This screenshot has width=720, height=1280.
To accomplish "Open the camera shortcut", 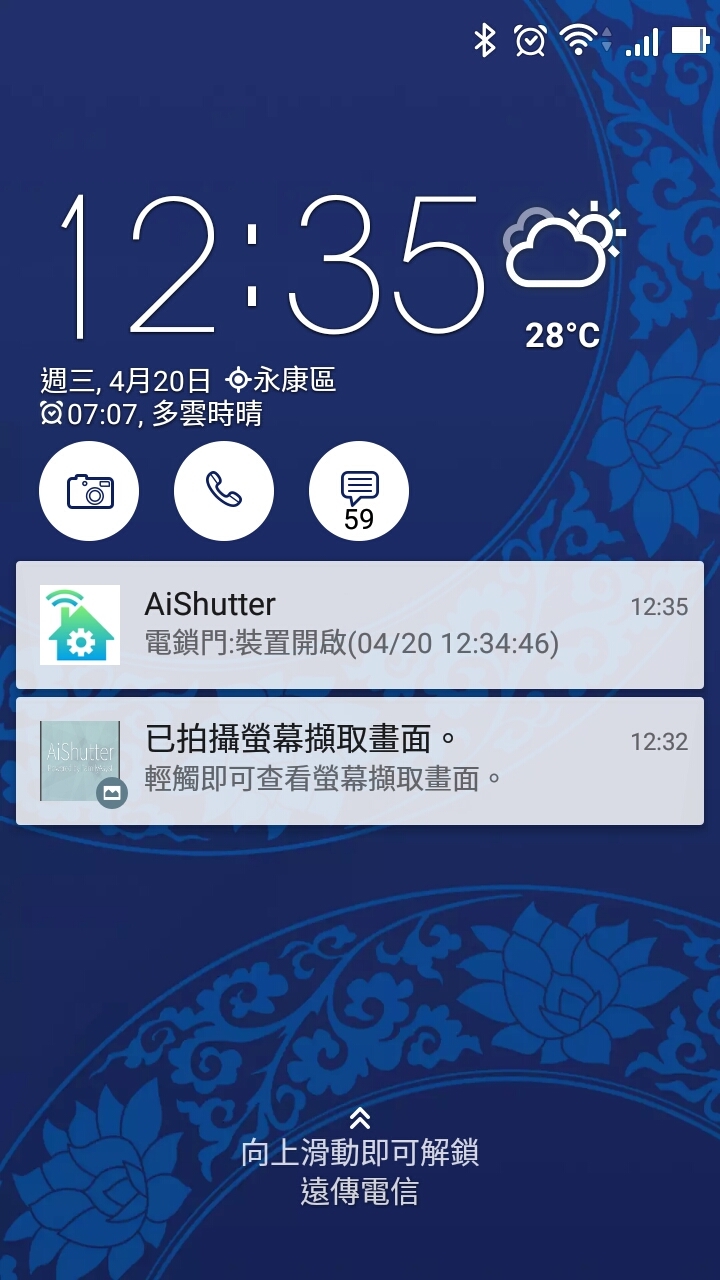I will pyautogui.click(x=89, y=491).
